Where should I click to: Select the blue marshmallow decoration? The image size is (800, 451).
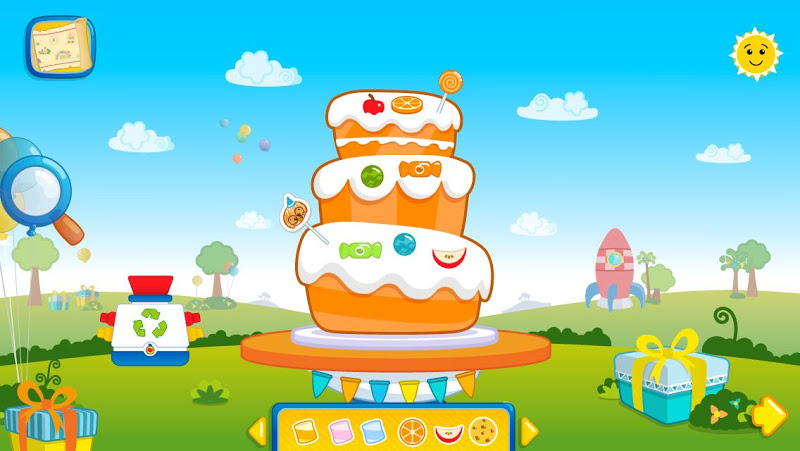373,431
